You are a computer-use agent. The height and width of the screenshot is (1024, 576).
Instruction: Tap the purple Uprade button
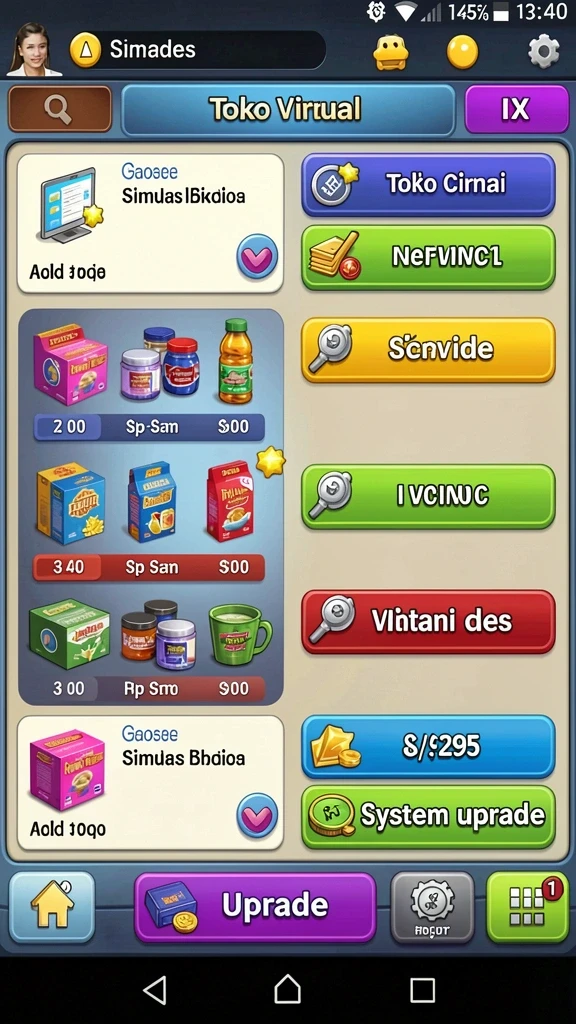(x=255, y=907)
